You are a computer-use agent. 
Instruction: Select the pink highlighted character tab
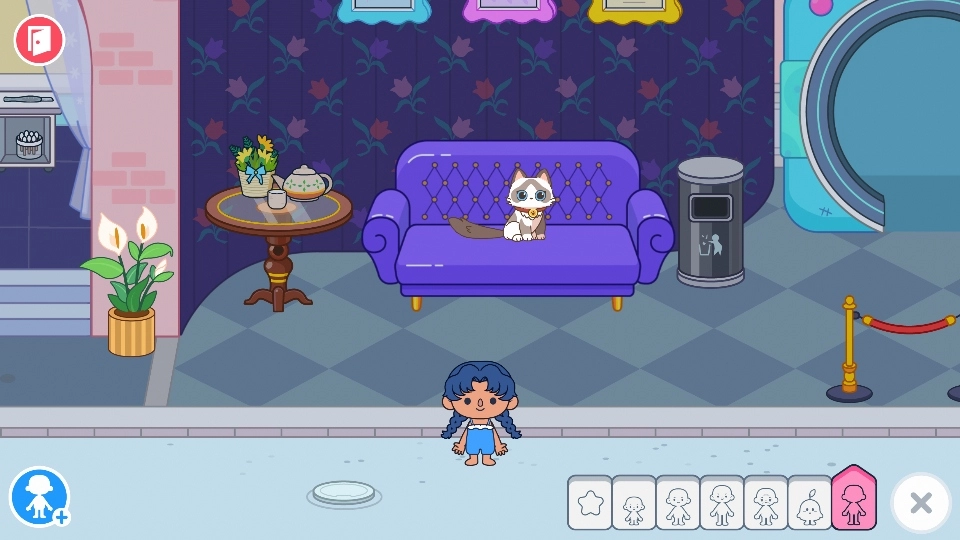[853, 500]
